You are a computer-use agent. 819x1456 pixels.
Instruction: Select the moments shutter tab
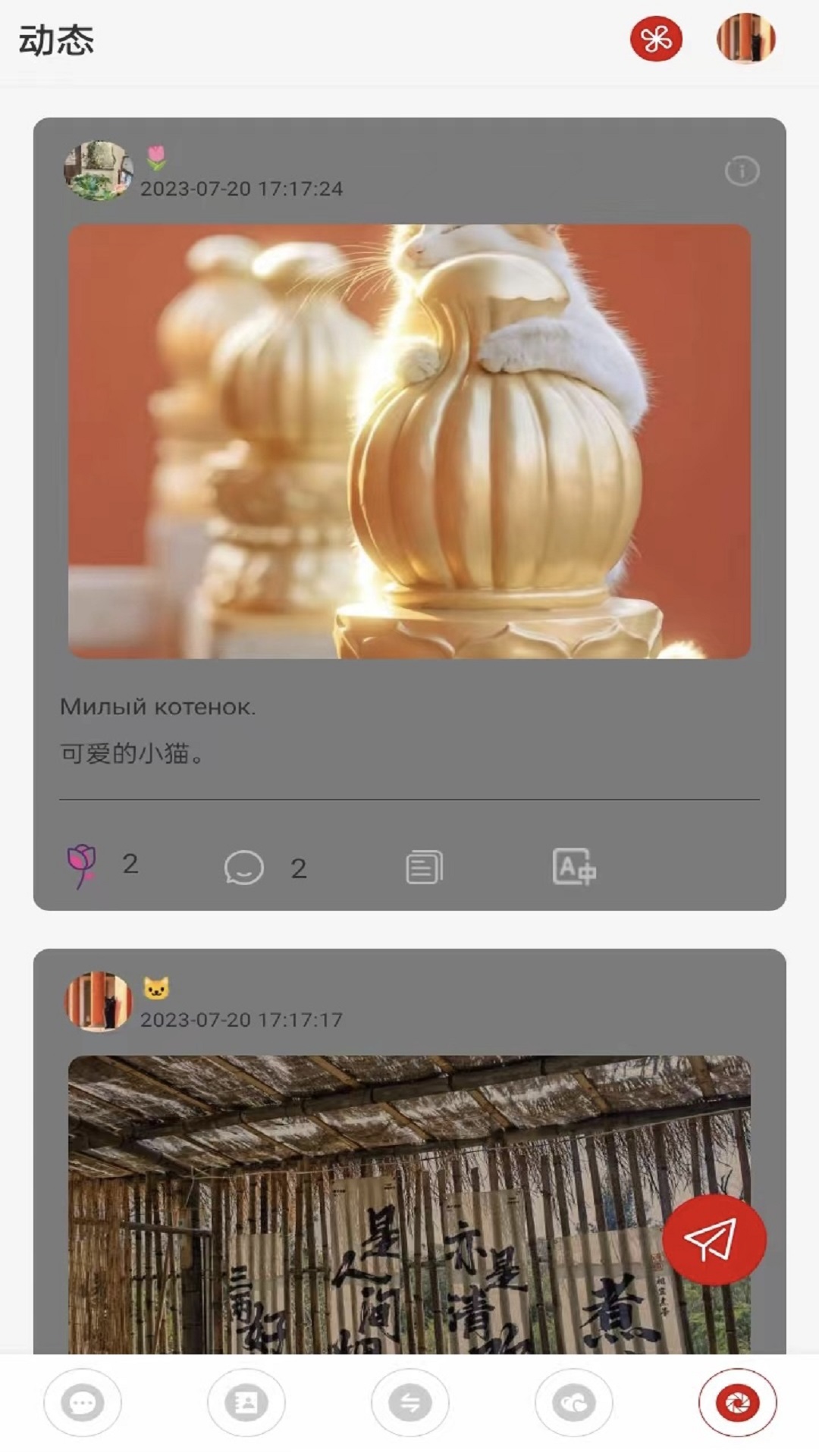(x=738, y=1403)
